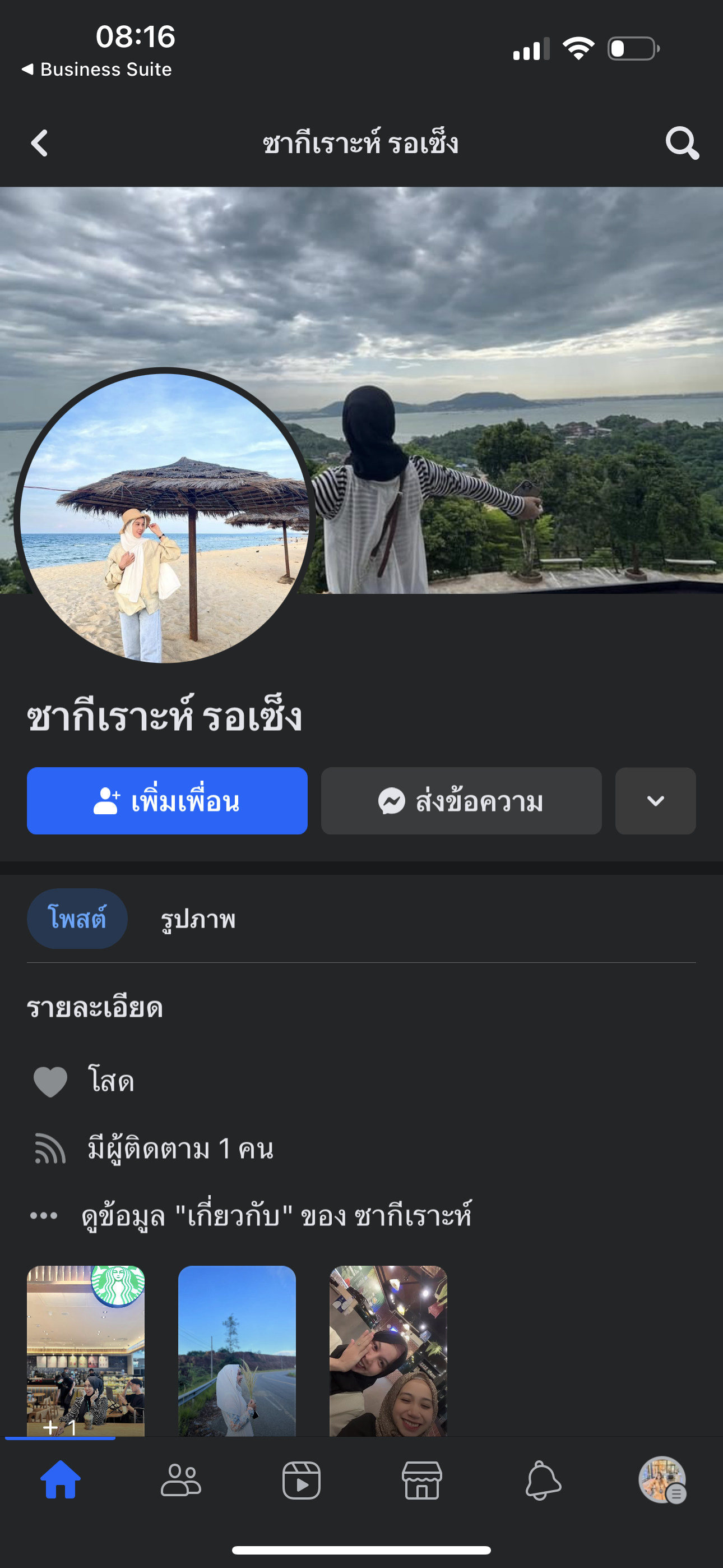Image resolution: width=723 pixels, height=1568 pixels.
Task: Open the profile menu avatar tab
Action: [662, 1481]
